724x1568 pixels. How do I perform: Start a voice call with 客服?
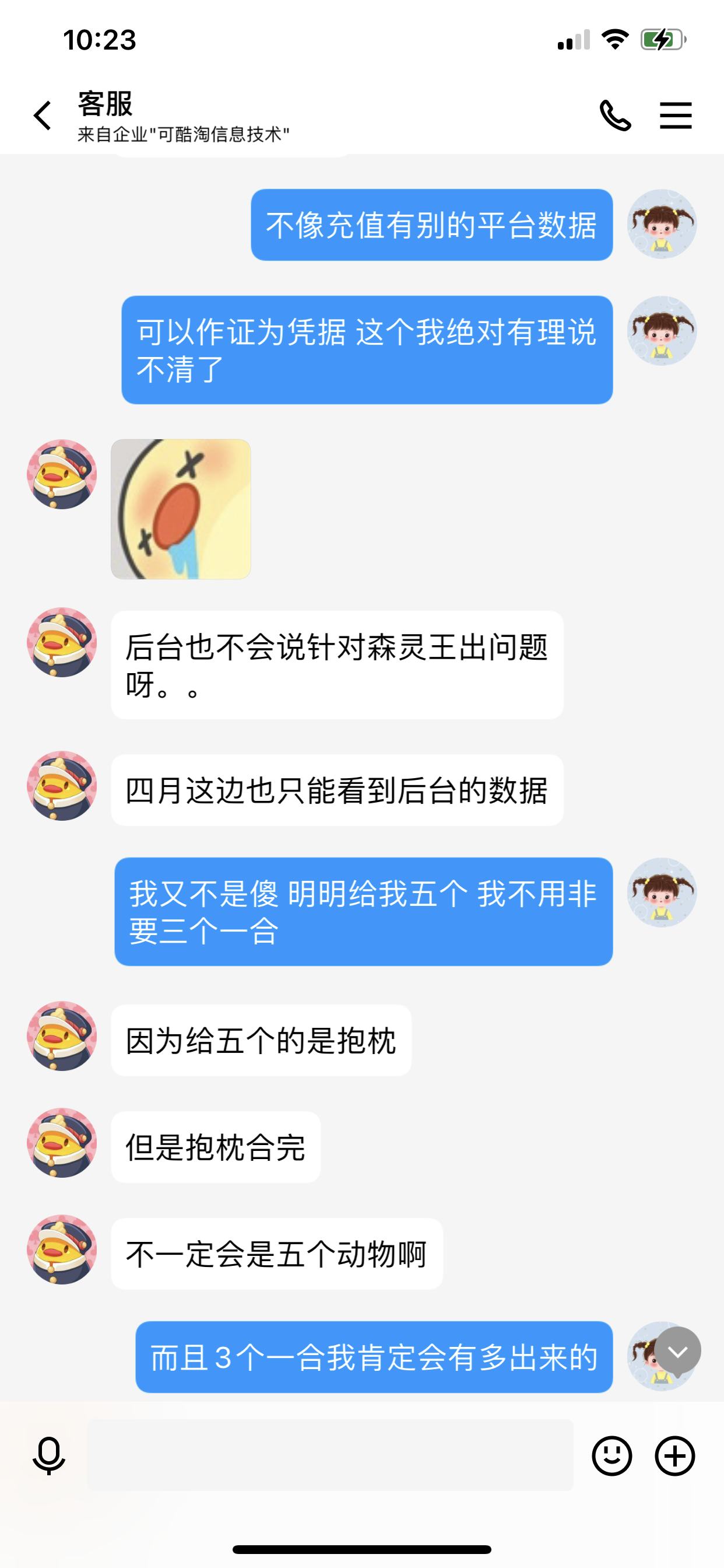616,114
